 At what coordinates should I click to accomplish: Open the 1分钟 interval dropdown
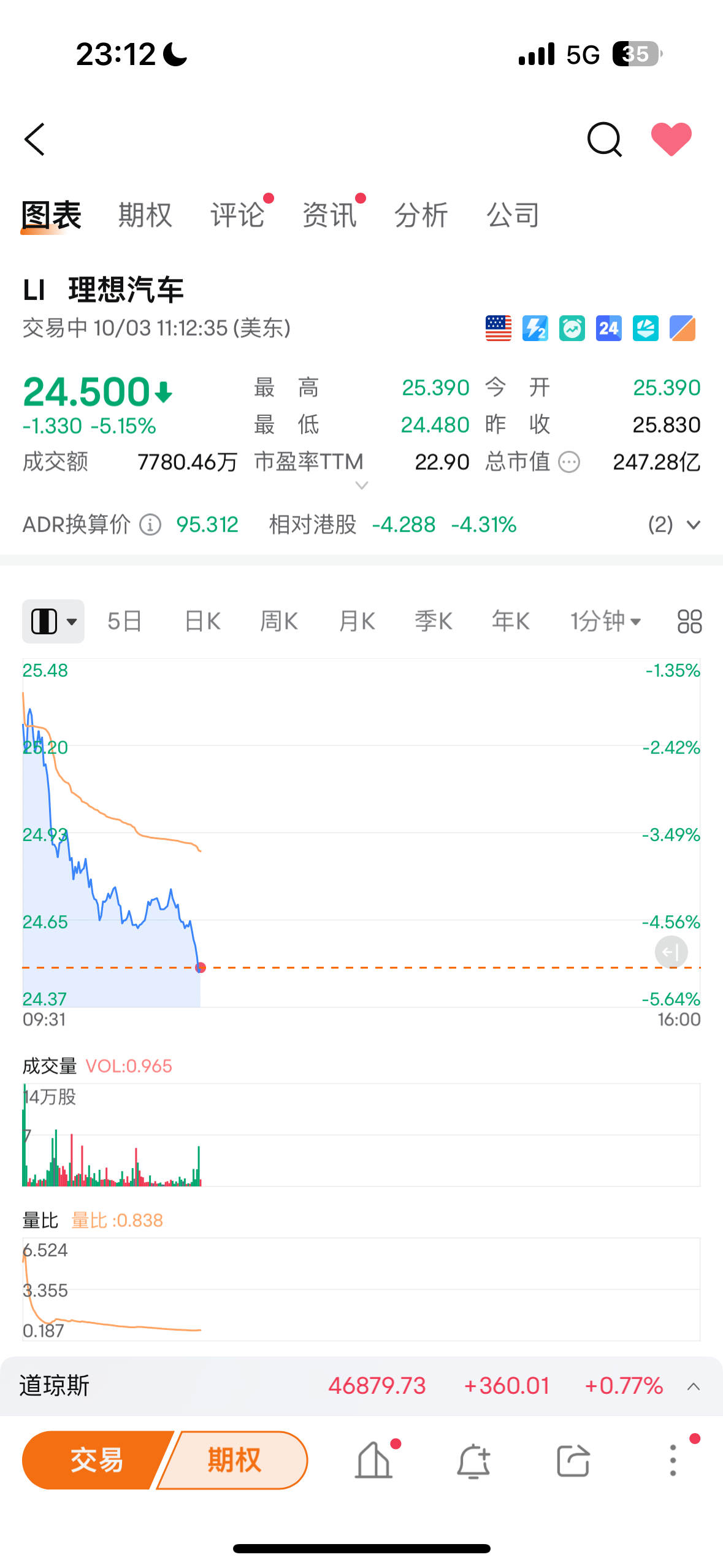tap(605, 621)
